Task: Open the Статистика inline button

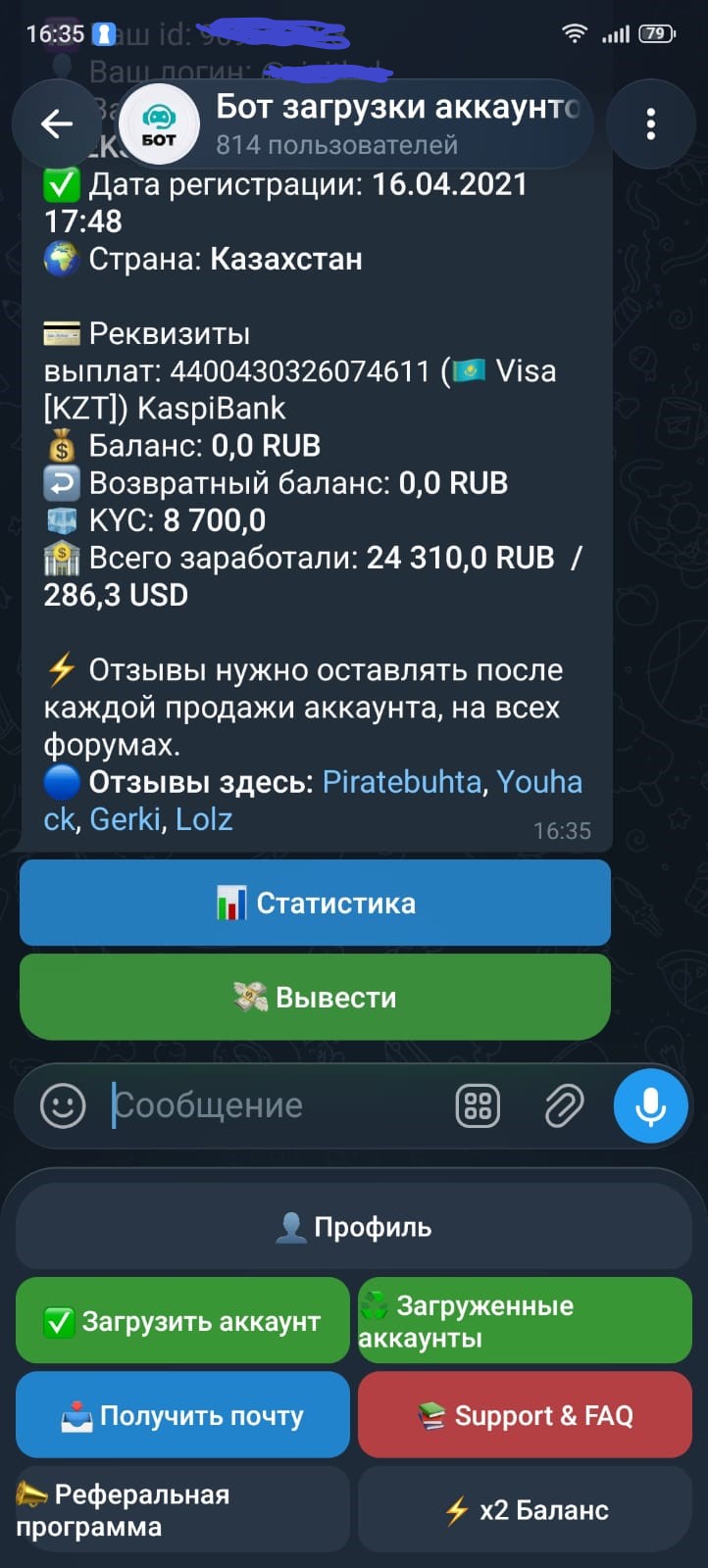Action: [315, 903]
